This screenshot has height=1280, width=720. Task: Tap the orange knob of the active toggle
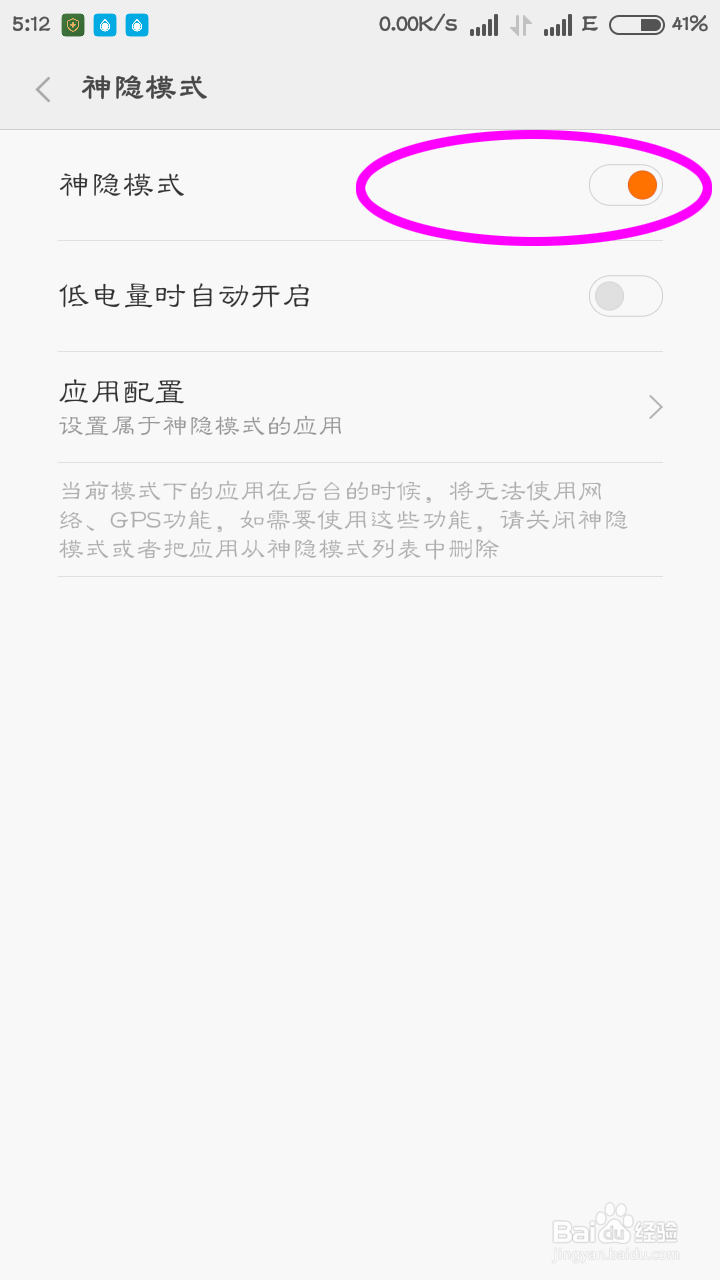[640, 185]
